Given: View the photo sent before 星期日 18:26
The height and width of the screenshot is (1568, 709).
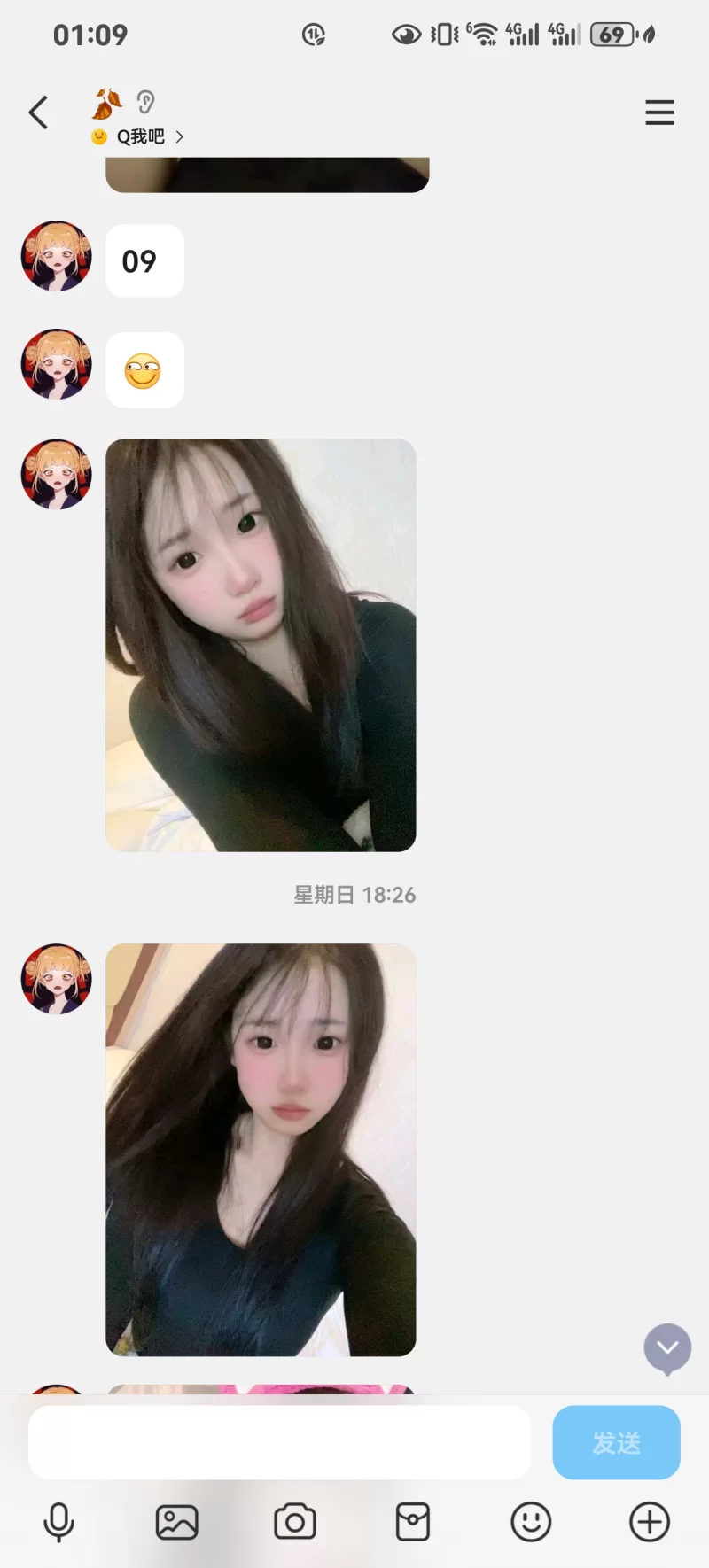Looking at the screenshot, I should pyautogui.click(x=261, y=645).
